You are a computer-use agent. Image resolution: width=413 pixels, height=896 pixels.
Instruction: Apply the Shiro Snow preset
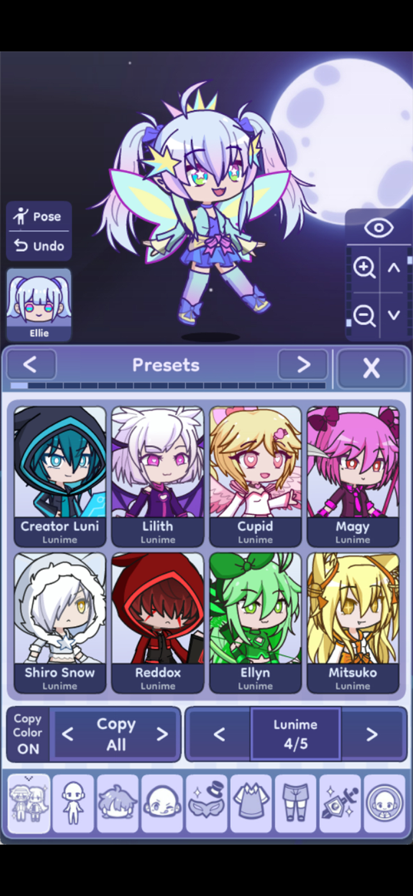pos(60,623)
